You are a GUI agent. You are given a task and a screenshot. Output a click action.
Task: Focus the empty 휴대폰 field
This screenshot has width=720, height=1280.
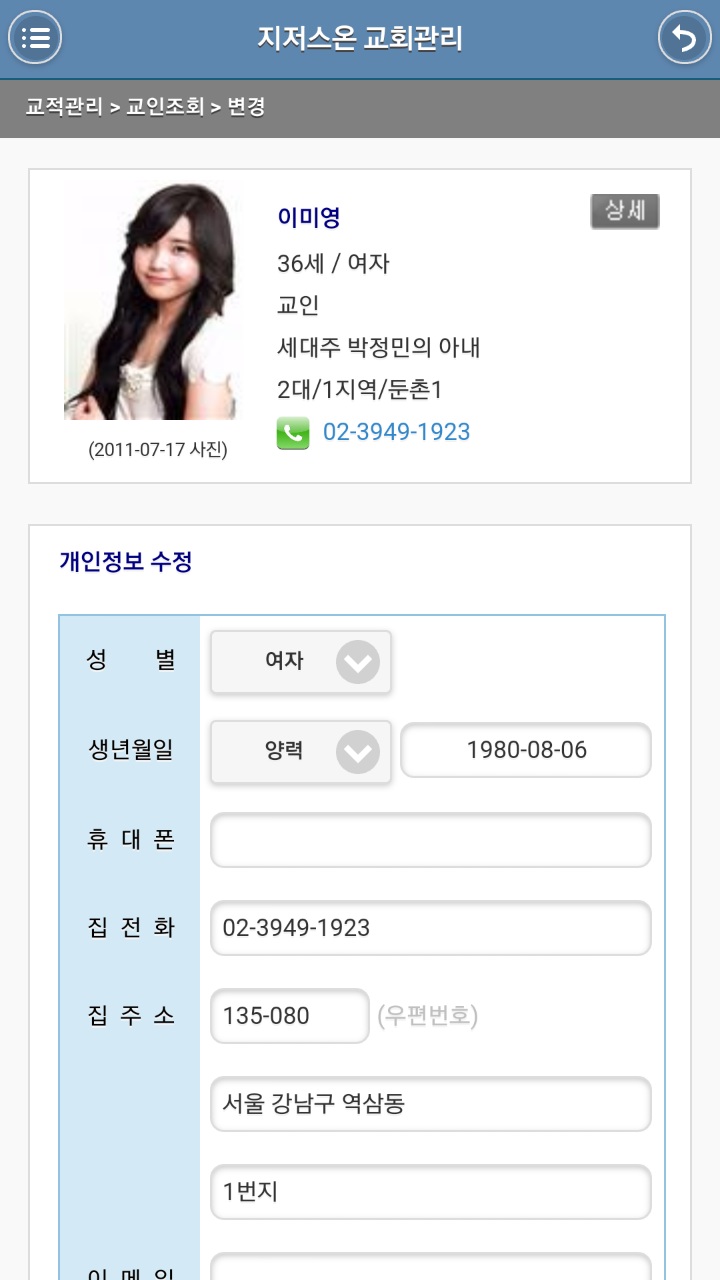click(431, 840)
